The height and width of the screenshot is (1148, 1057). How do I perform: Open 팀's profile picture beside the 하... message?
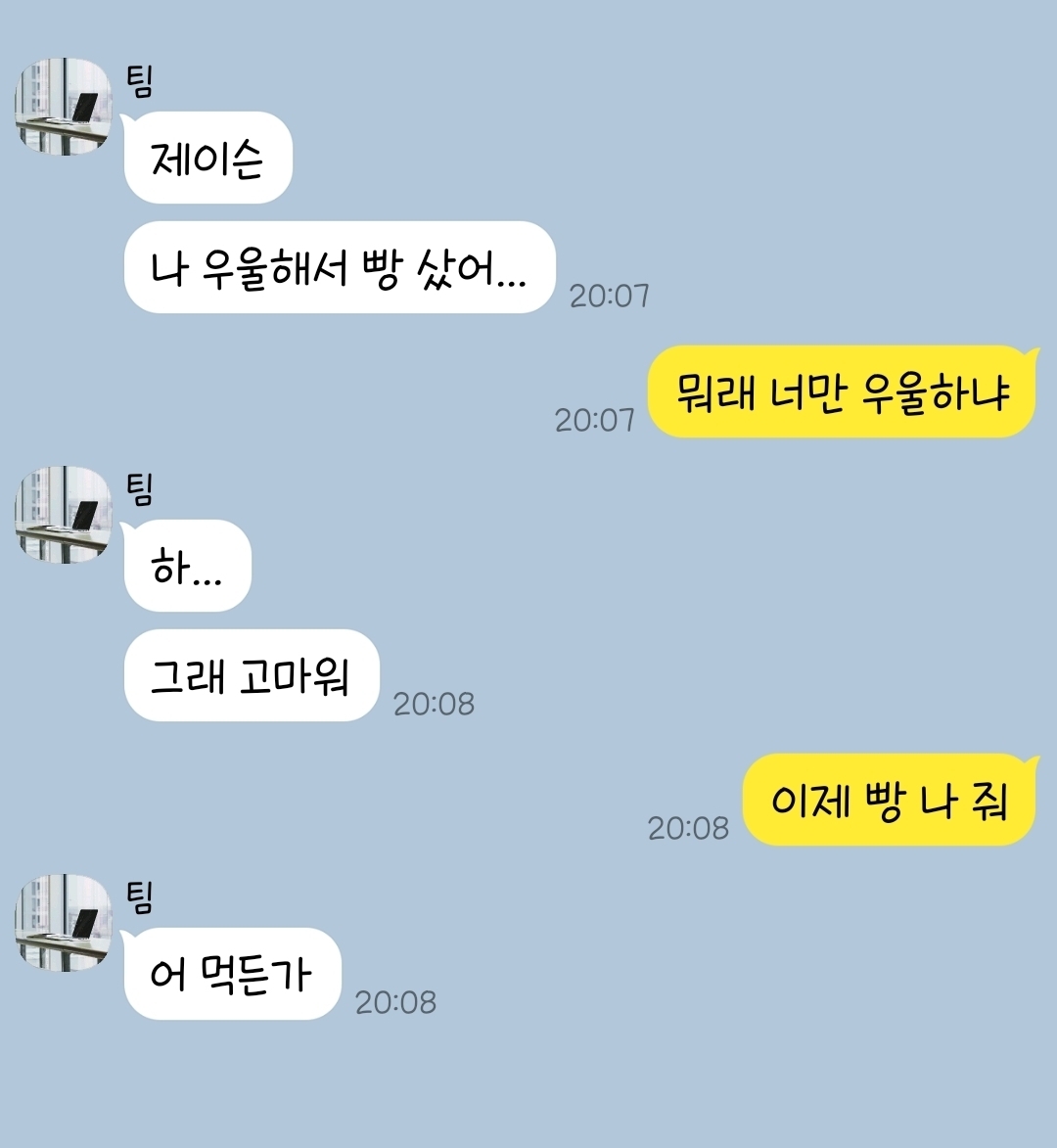[x=64, y=514]
